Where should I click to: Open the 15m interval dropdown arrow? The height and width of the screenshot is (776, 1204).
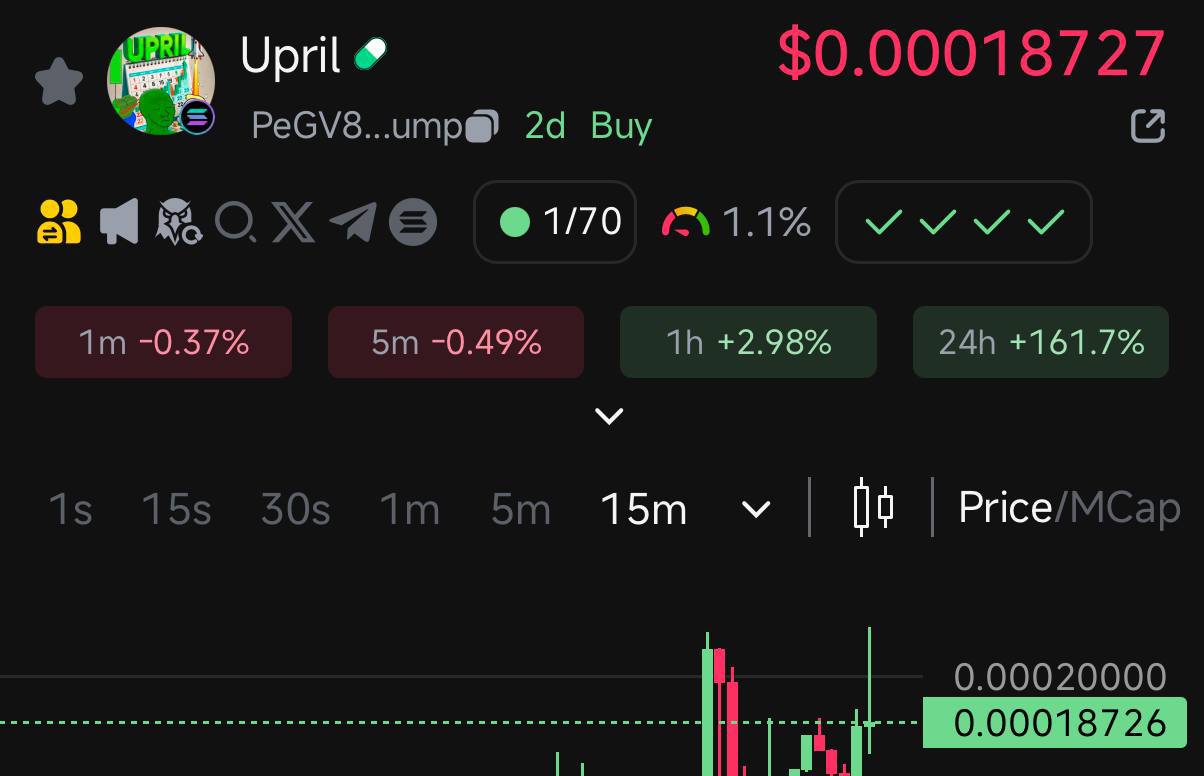(x=756, y=510)
